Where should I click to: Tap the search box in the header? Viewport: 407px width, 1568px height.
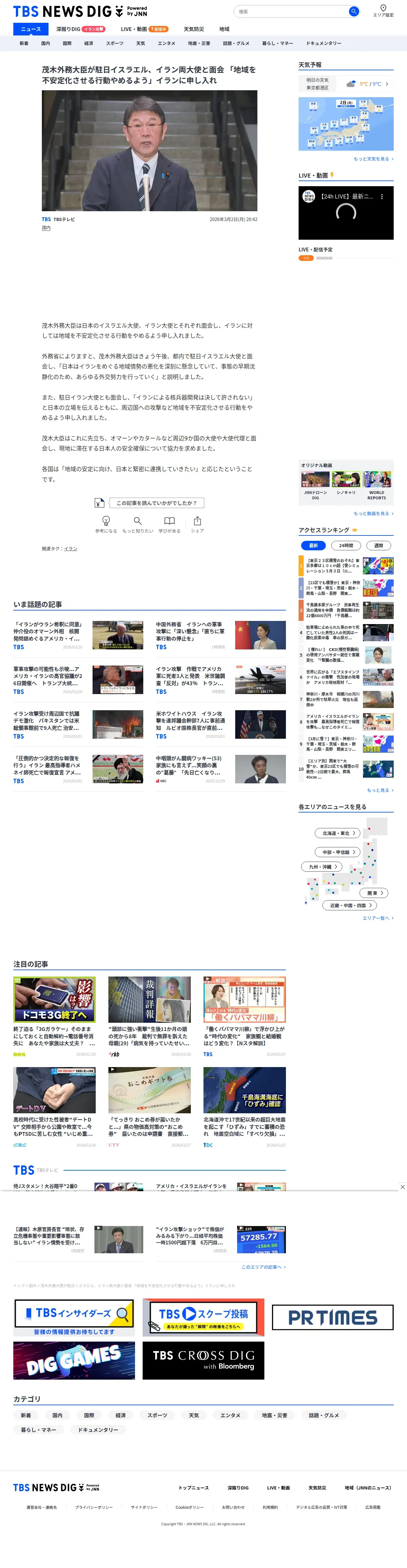(x=291, y=12)
